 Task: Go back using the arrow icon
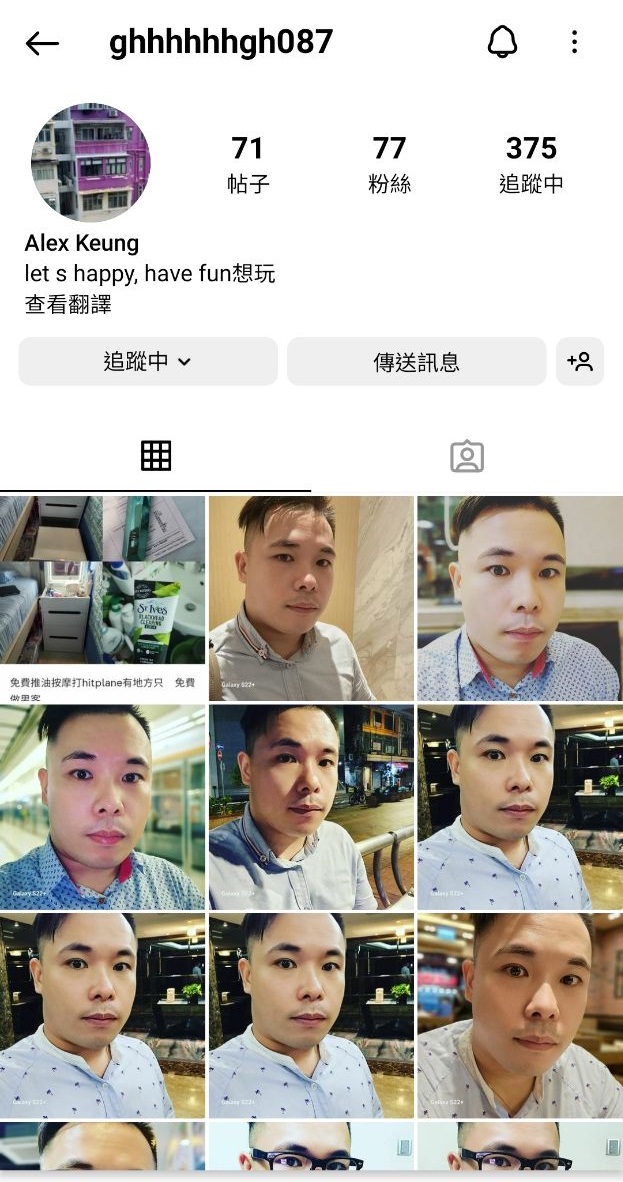[x=42, y=44]
